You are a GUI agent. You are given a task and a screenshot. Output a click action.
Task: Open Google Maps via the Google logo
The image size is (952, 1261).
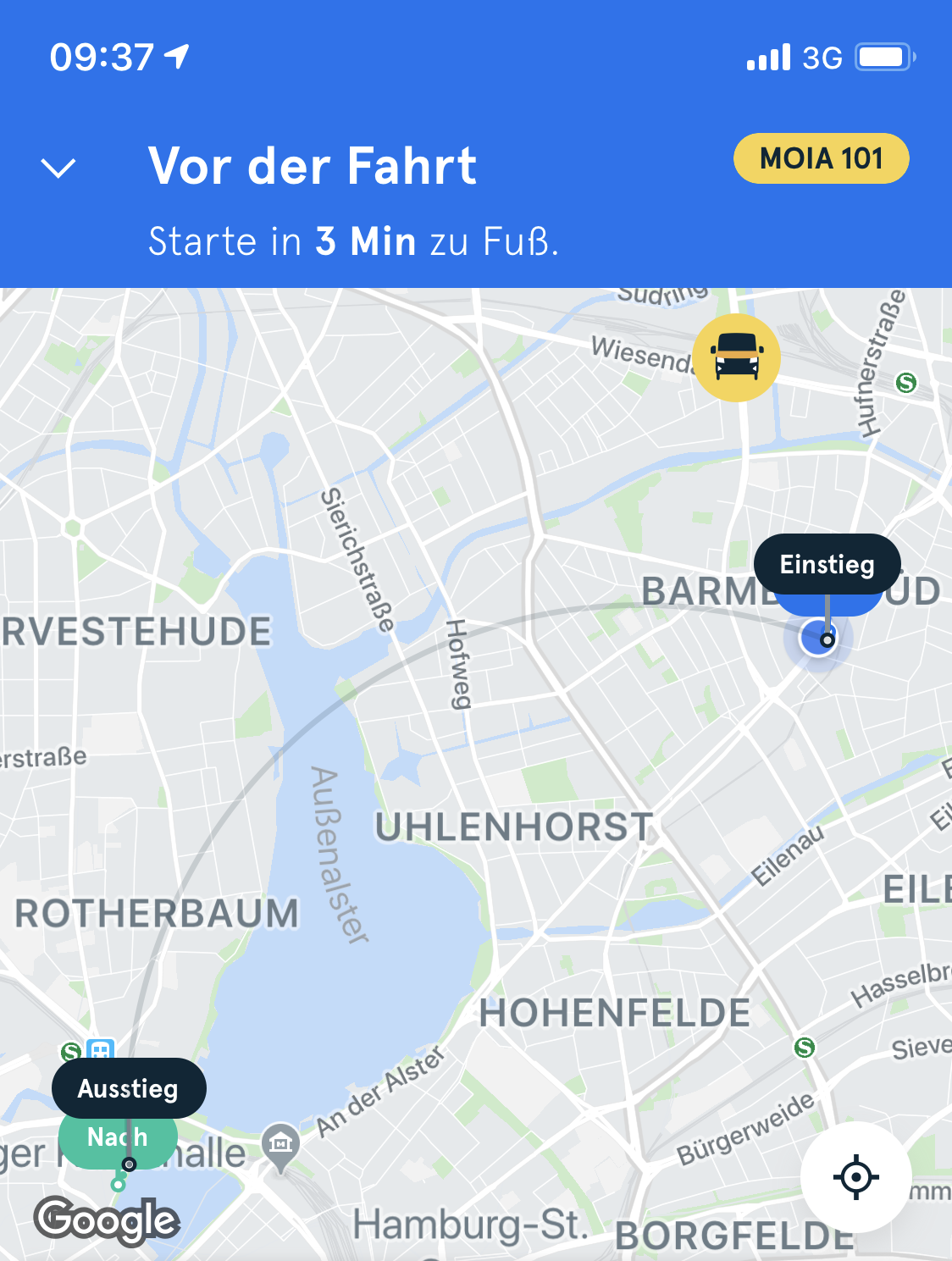point(106,1220)
